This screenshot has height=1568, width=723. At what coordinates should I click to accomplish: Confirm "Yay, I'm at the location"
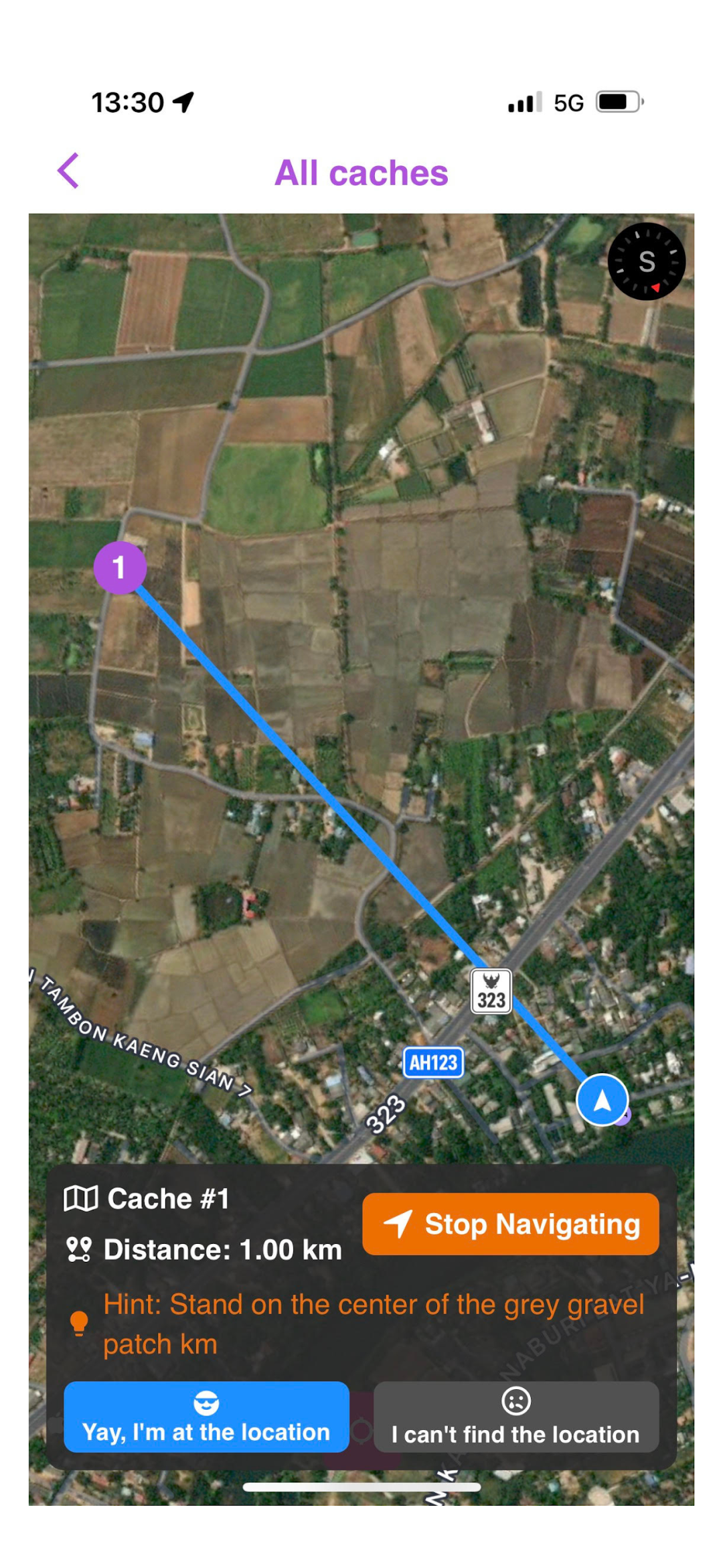206,1417
